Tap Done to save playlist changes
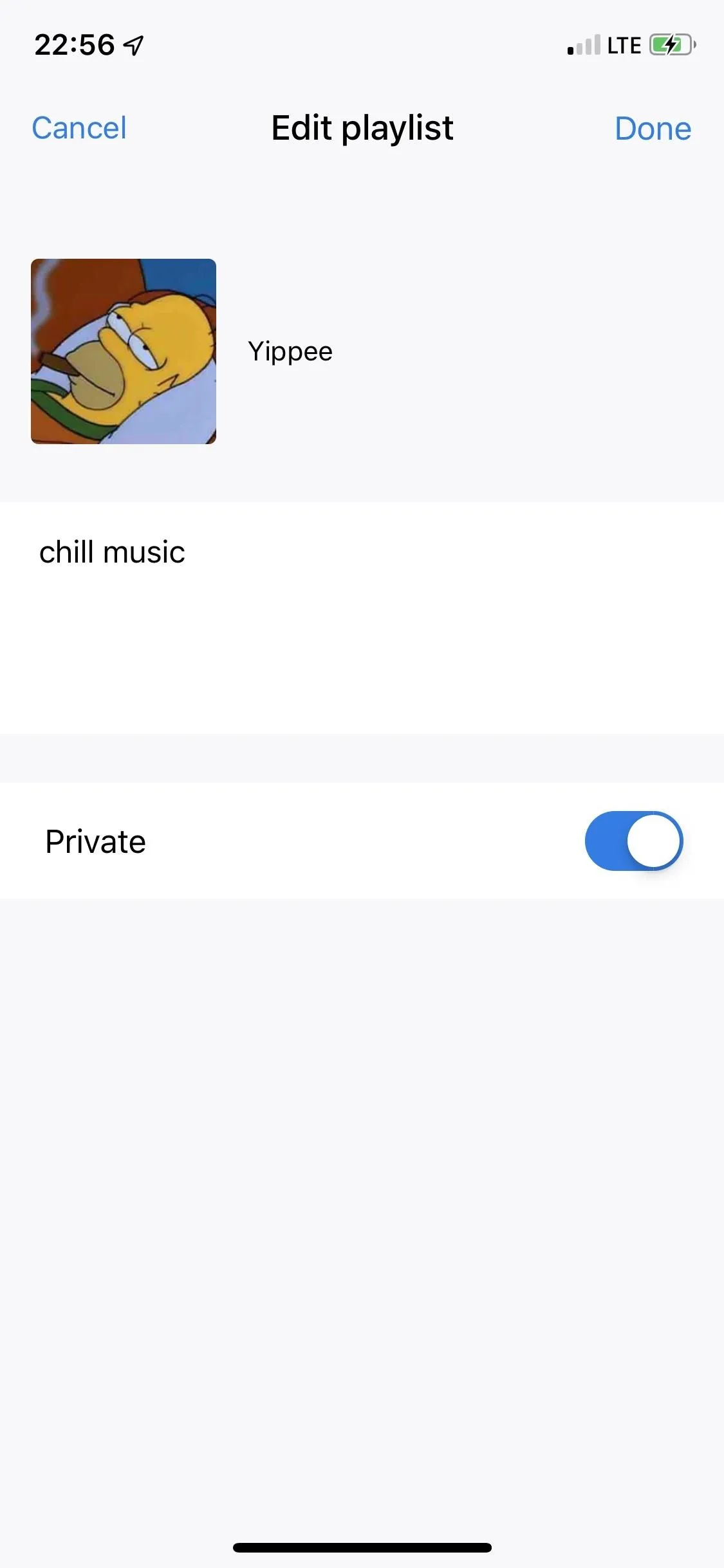Screen dimensions: 724x1568 tap(653, 128)
